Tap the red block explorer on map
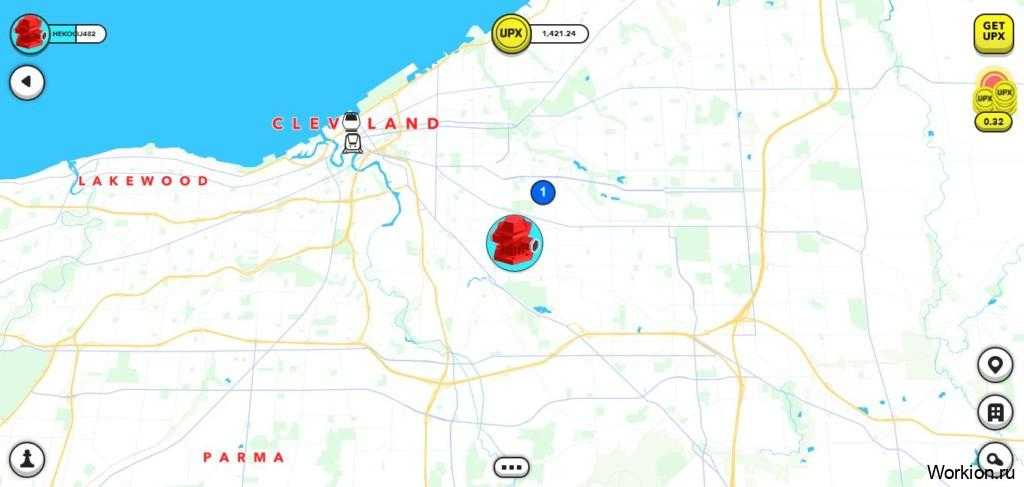 [x=515, y=243]
